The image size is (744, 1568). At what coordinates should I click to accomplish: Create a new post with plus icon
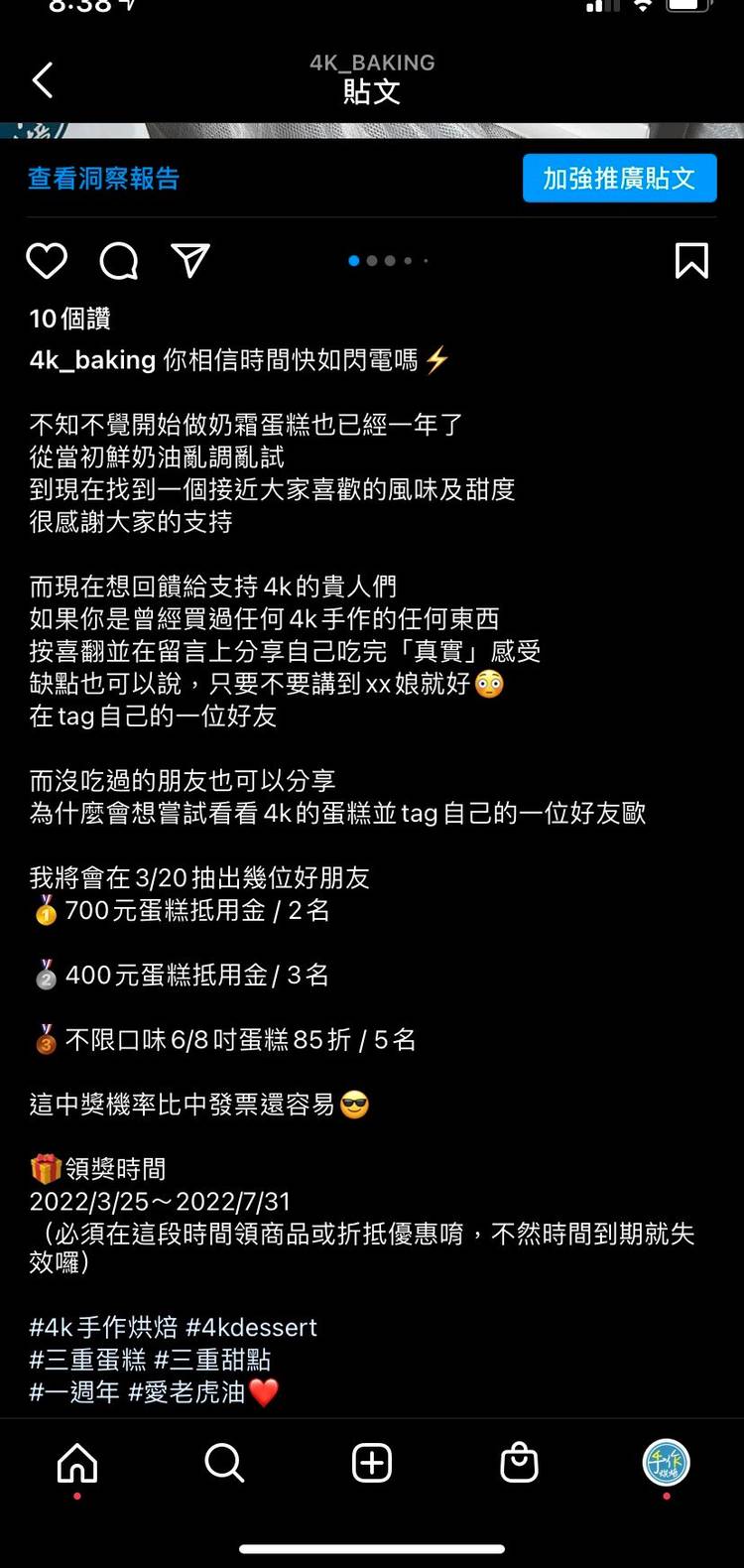[x=372, y=1463]
